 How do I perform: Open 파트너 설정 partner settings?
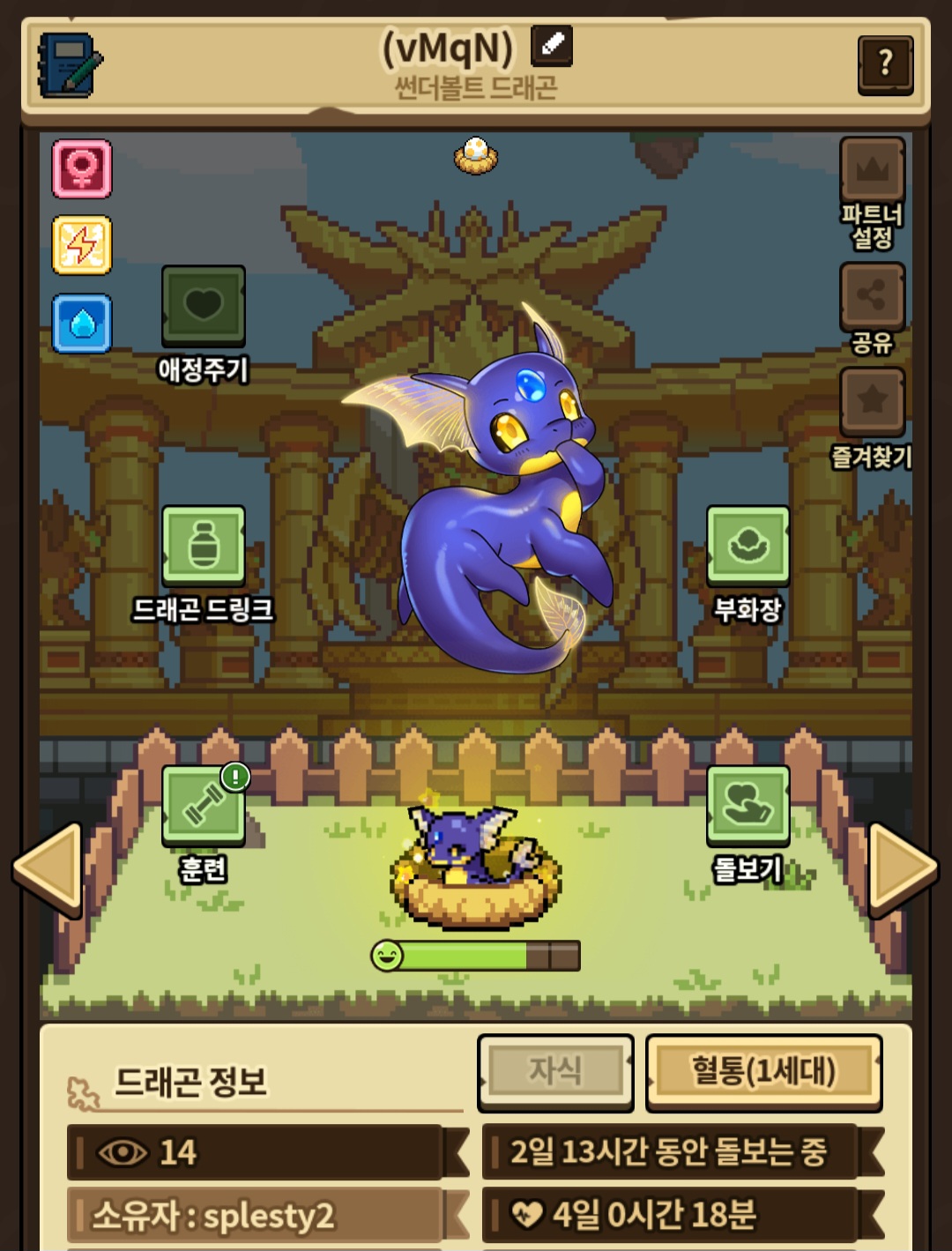click(x=872, y=170)
